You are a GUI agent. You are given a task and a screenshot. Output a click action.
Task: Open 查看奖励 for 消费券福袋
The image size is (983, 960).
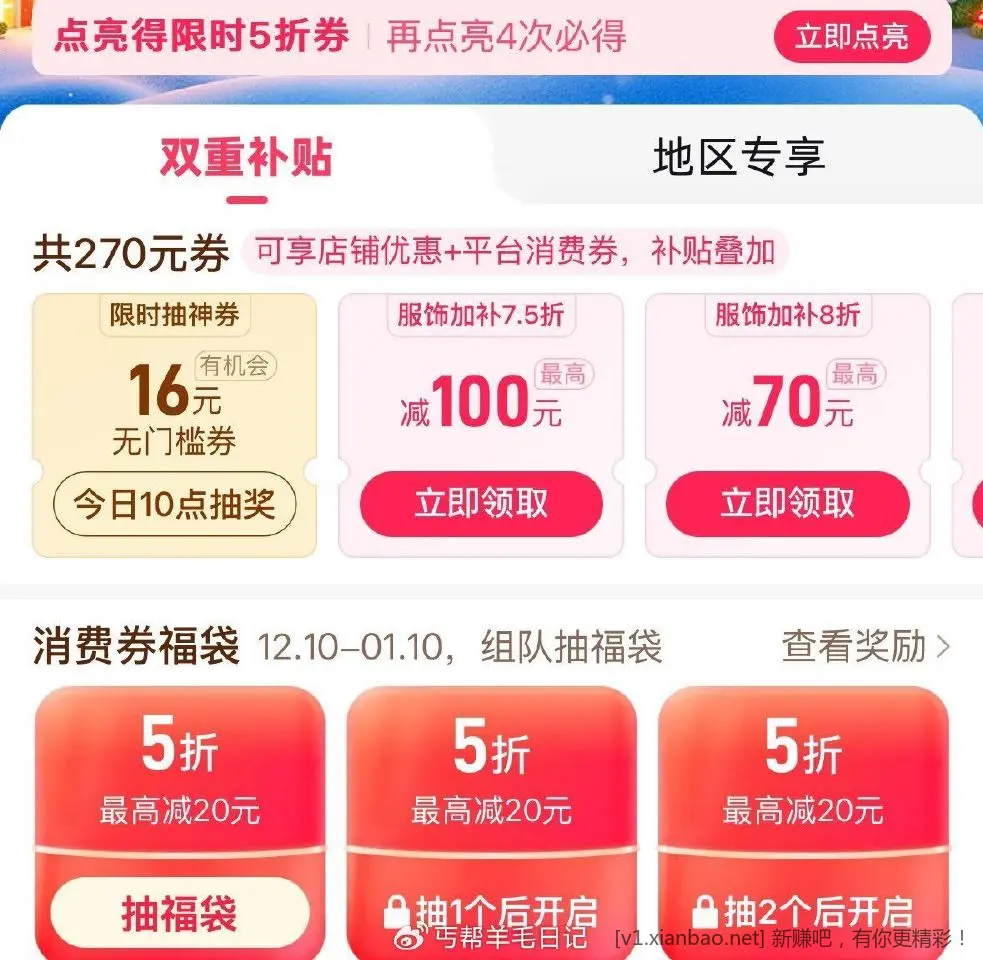pos(865,647)
